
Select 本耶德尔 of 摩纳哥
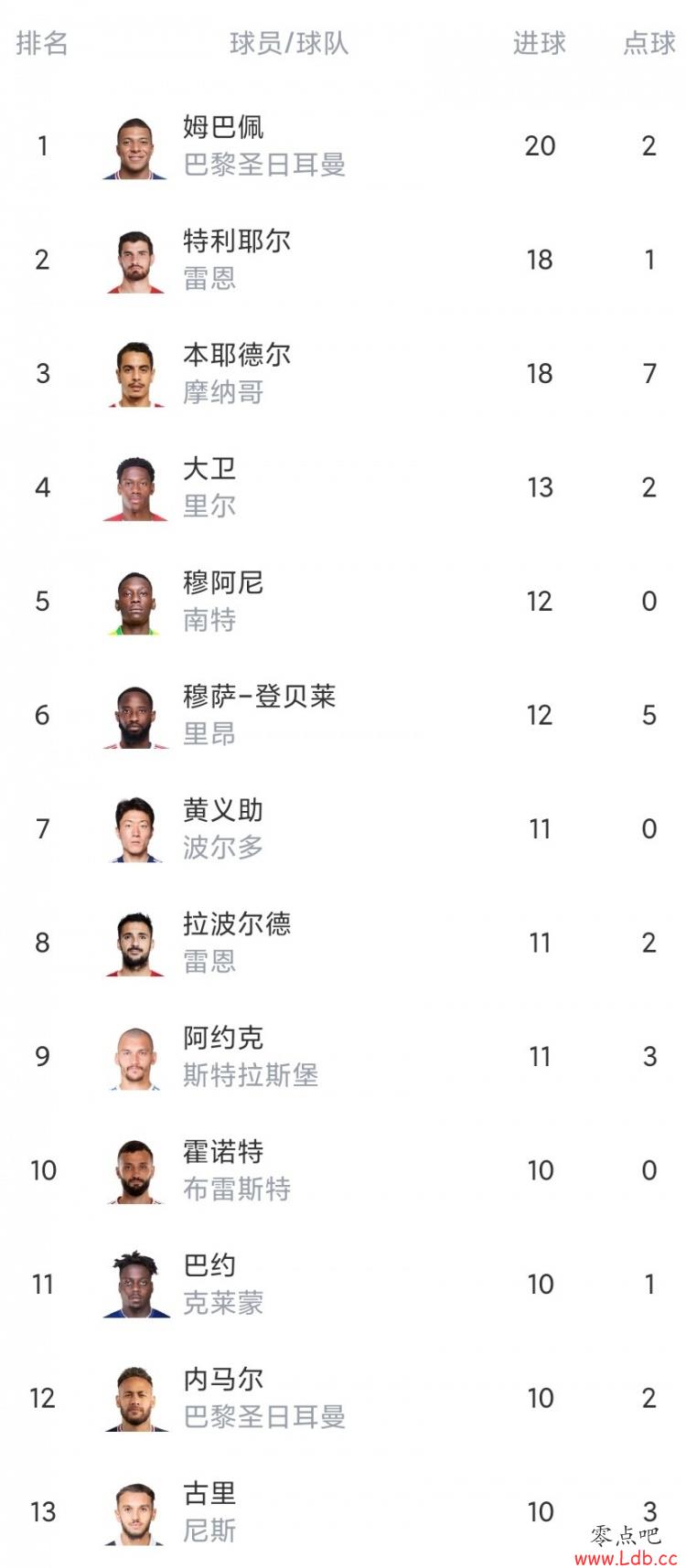click(343, 373)
